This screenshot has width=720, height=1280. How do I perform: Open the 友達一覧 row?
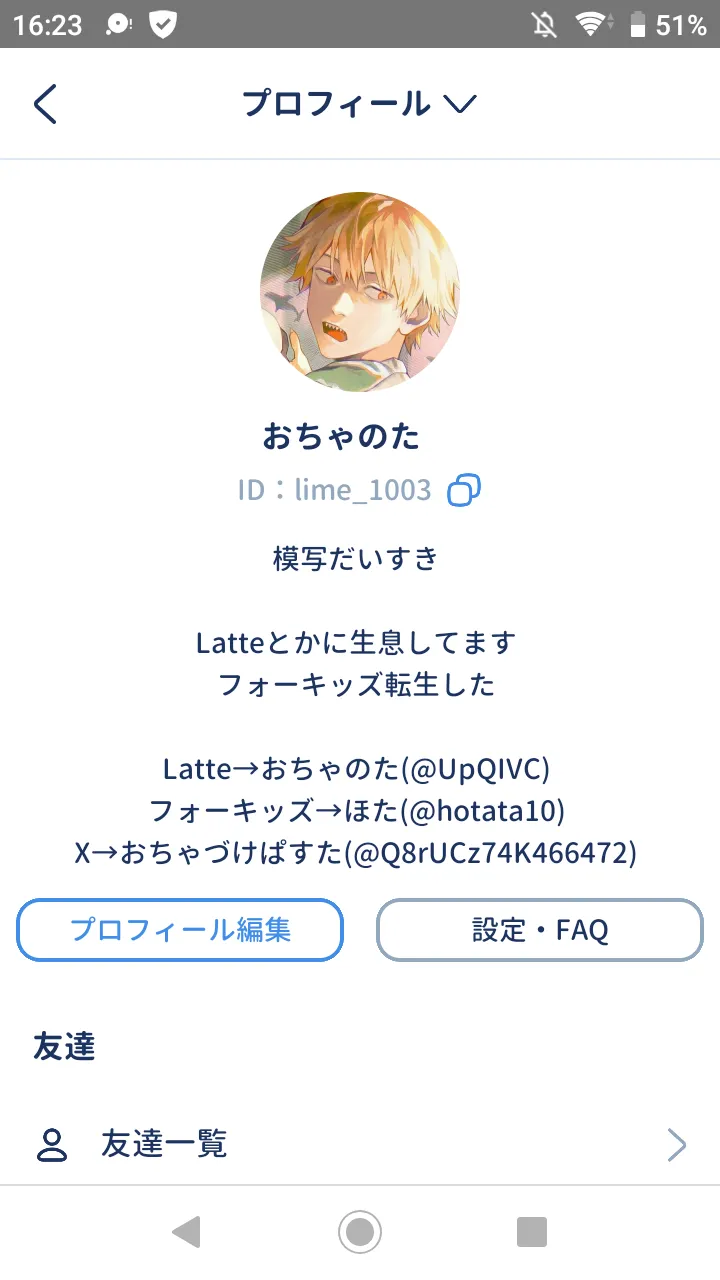[360, 1144]
